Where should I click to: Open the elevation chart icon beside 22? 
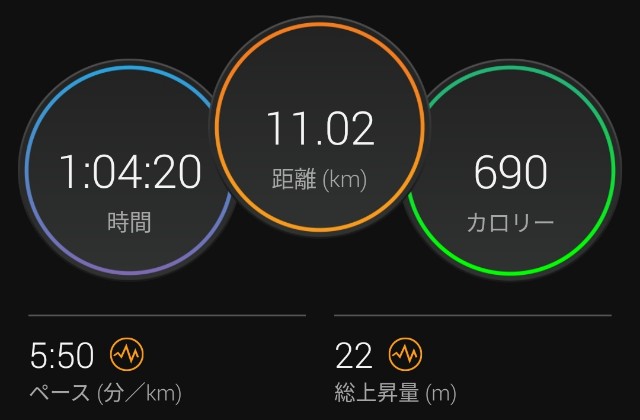(x=406, y=354)
